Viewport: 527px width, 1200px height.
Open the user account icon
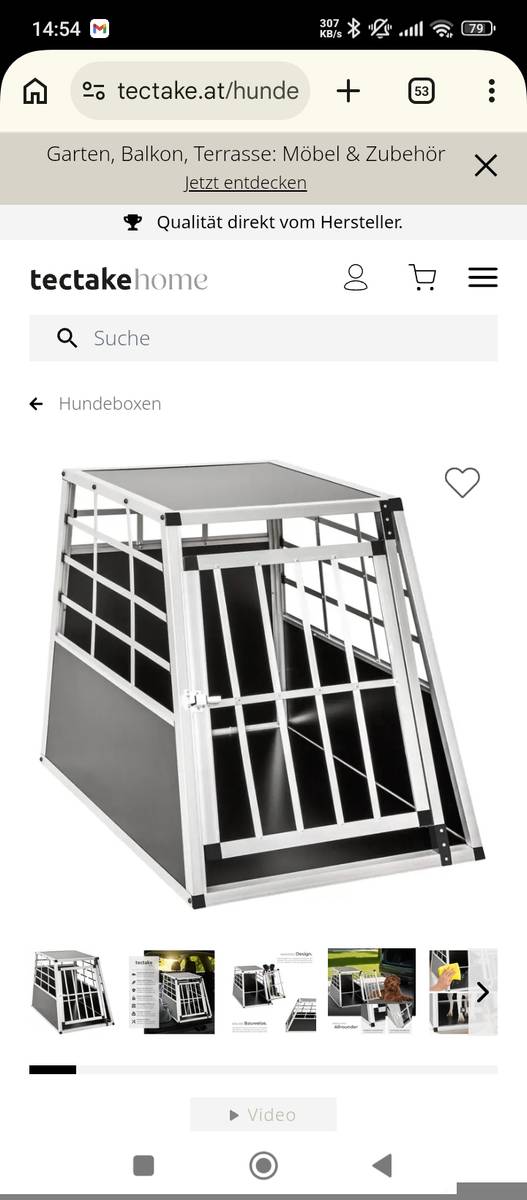(x=356, y=277)
